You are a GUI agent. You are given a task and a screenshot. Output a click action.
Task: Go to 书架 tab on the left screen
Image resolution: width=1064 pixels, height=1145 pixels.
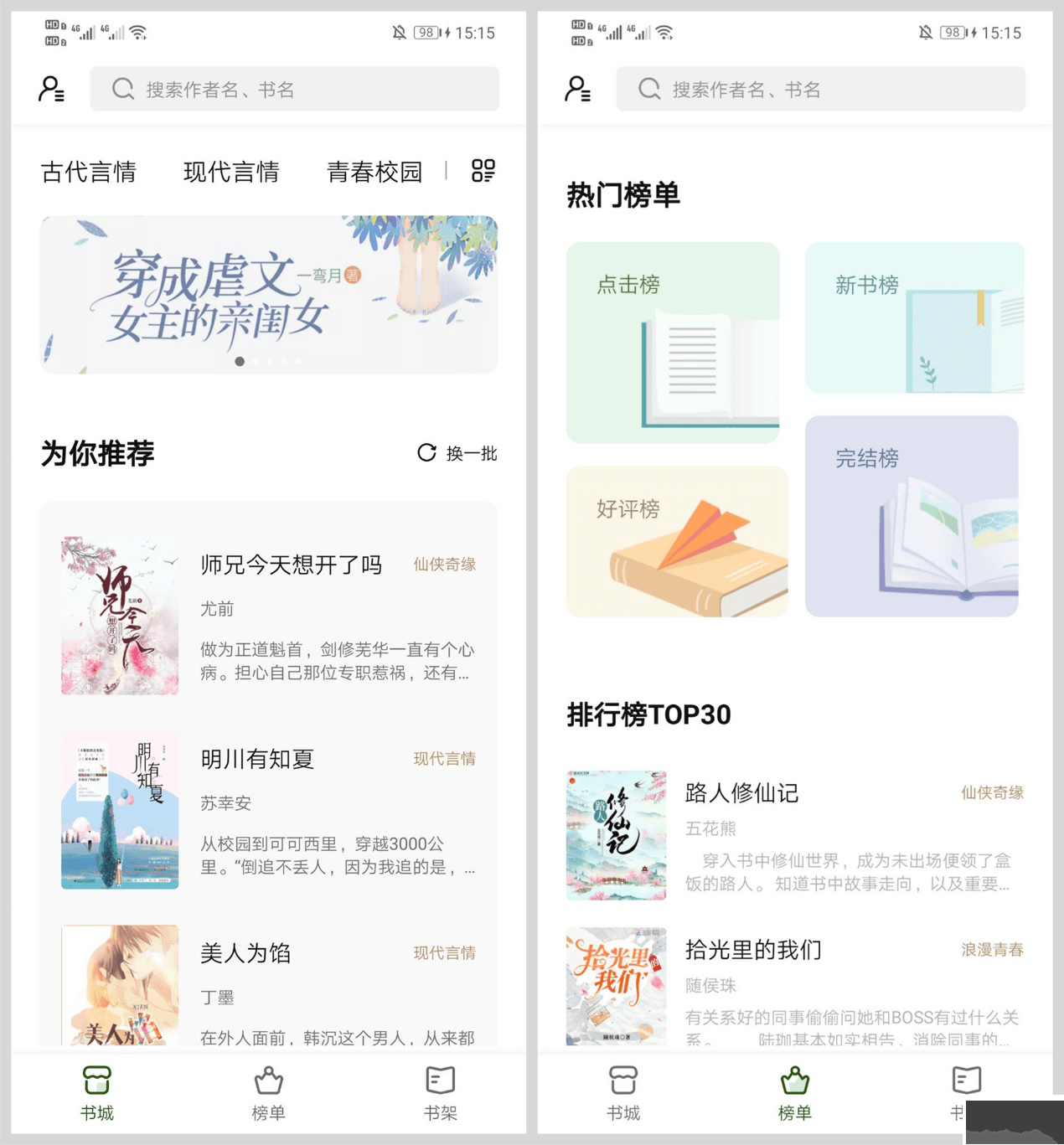click(x=440, y=1091)
